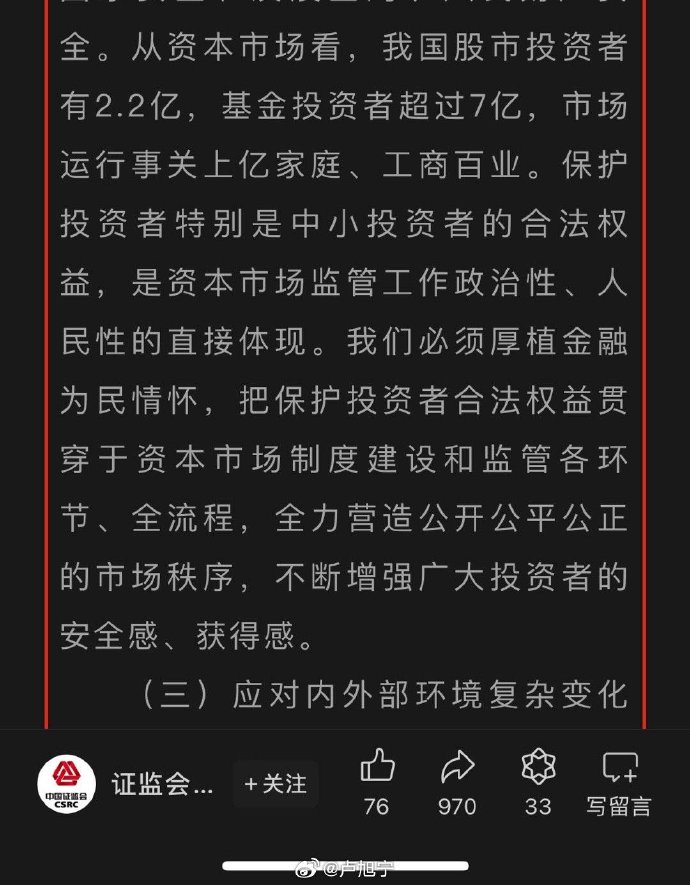The height and width of the screenshot is (885, 690).
Task: Like this article
Action: (x=377, y=768)
